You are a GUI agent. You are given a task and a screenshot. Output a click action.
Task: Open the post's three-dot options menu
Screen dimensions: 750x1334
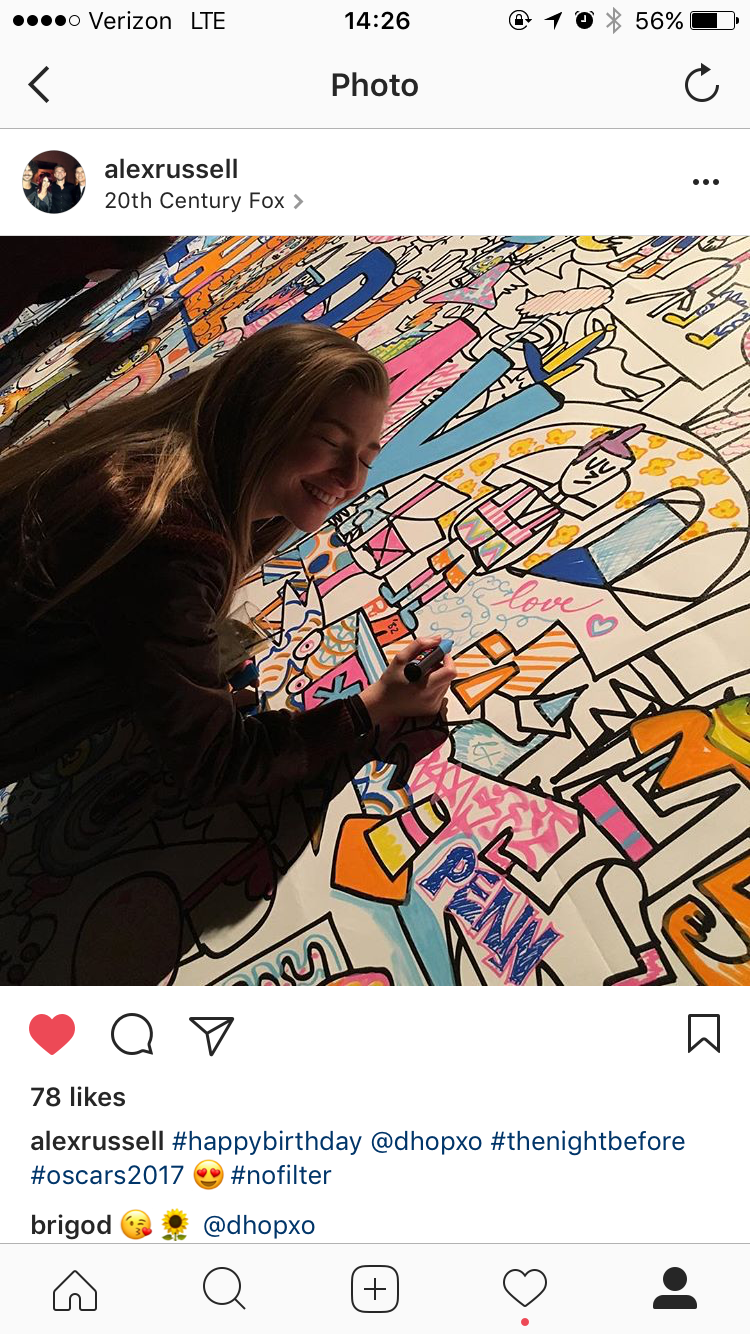[x=706, y=182]
